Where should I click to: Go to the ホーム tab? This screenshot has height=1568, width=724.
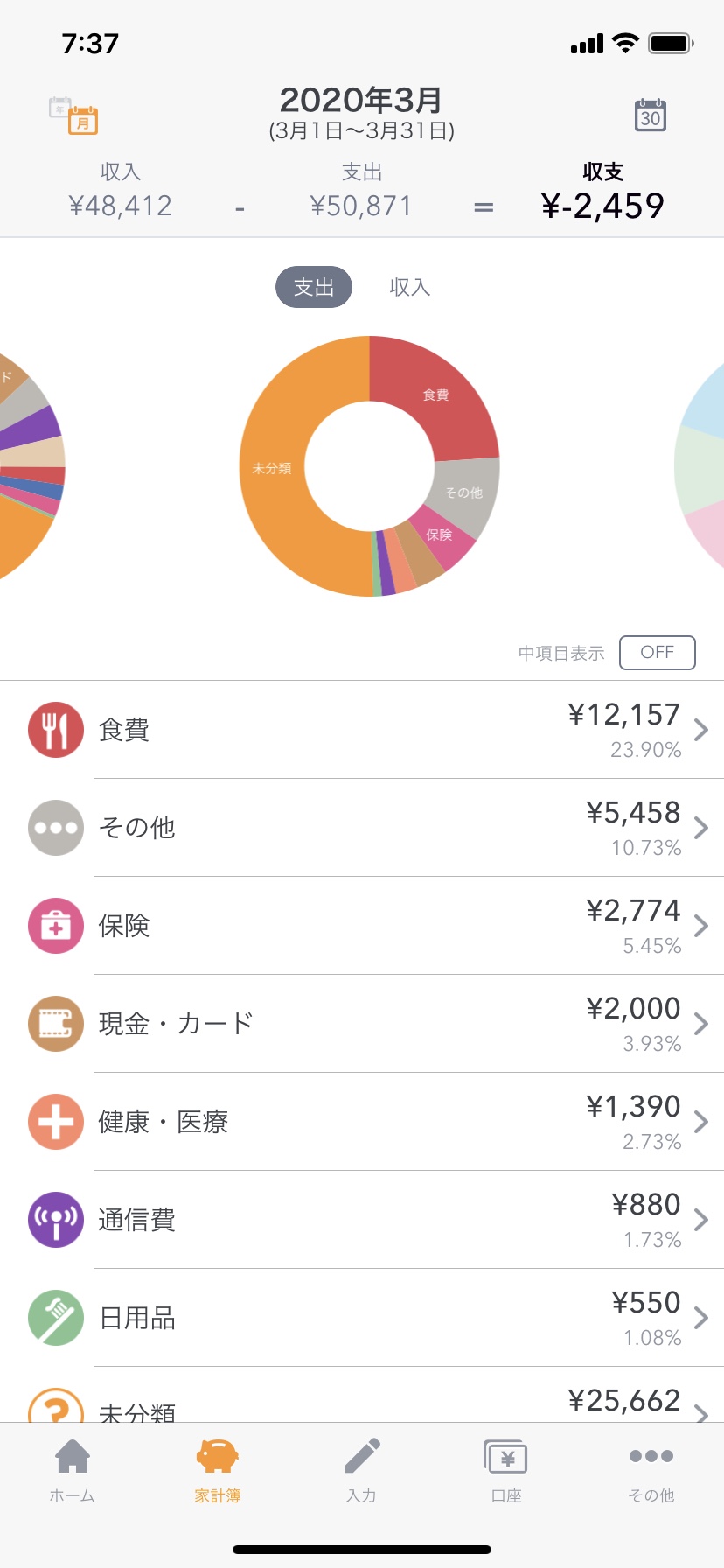[x=73, y=1471]
